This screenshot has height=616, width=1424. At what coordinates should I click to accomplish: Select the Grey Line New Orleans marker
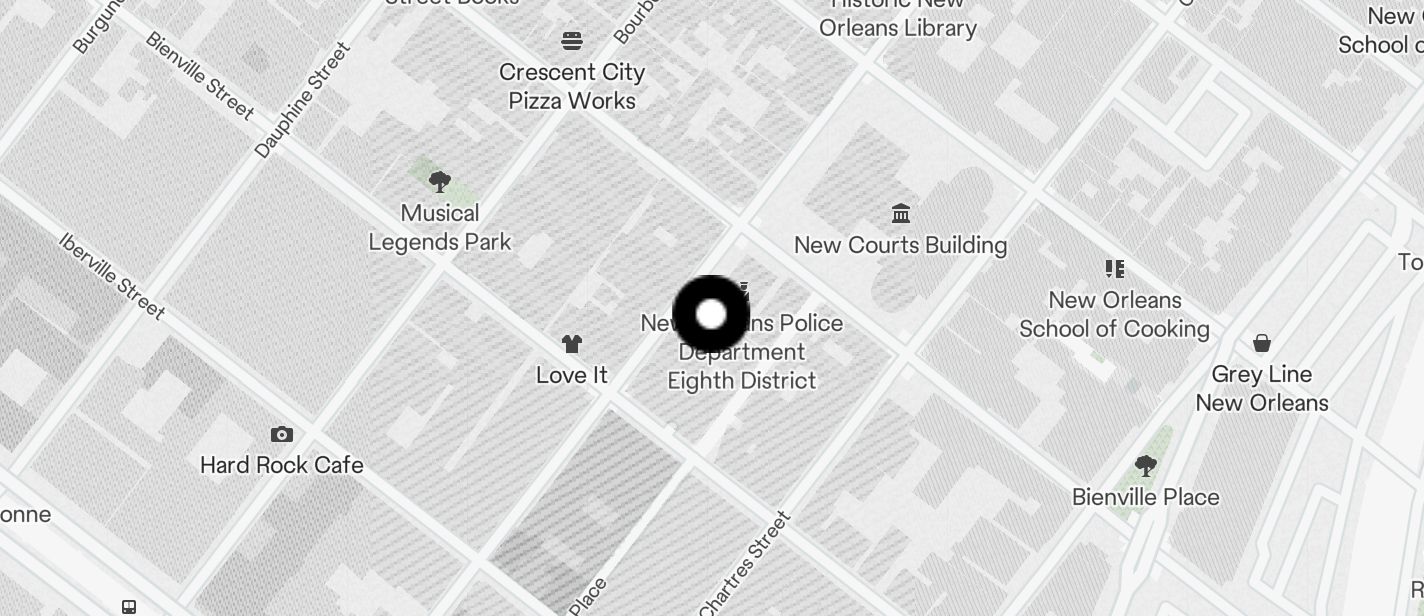[x=1262, y=344]
